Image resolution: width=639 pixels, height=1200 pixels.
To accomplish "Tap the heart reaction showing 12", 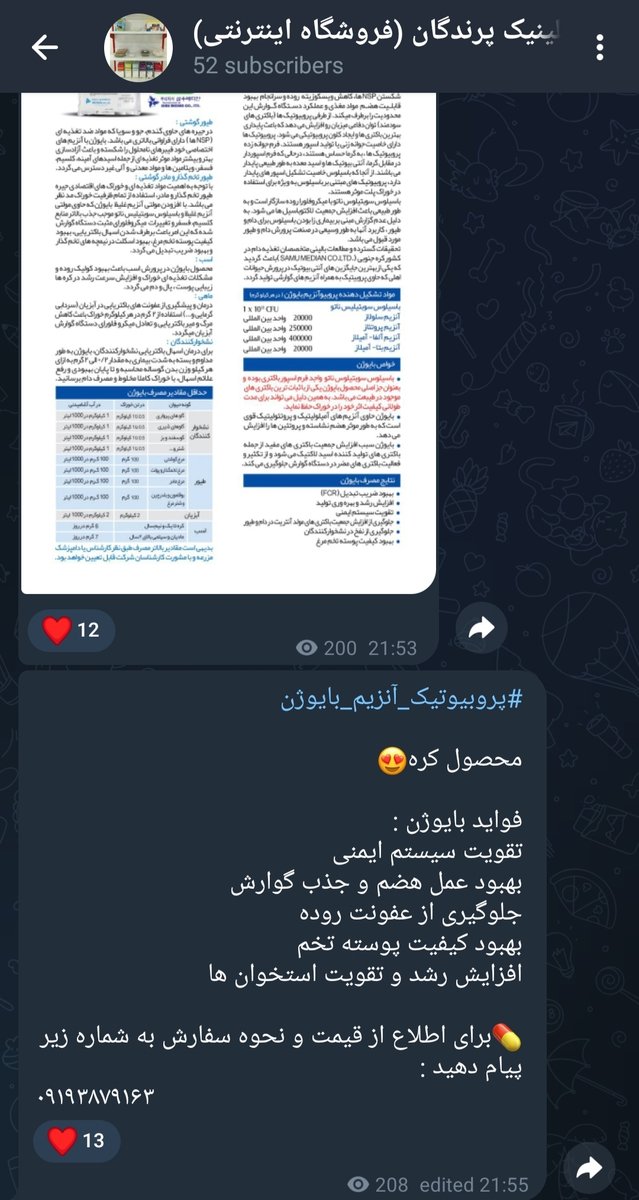I will (70, 631).
